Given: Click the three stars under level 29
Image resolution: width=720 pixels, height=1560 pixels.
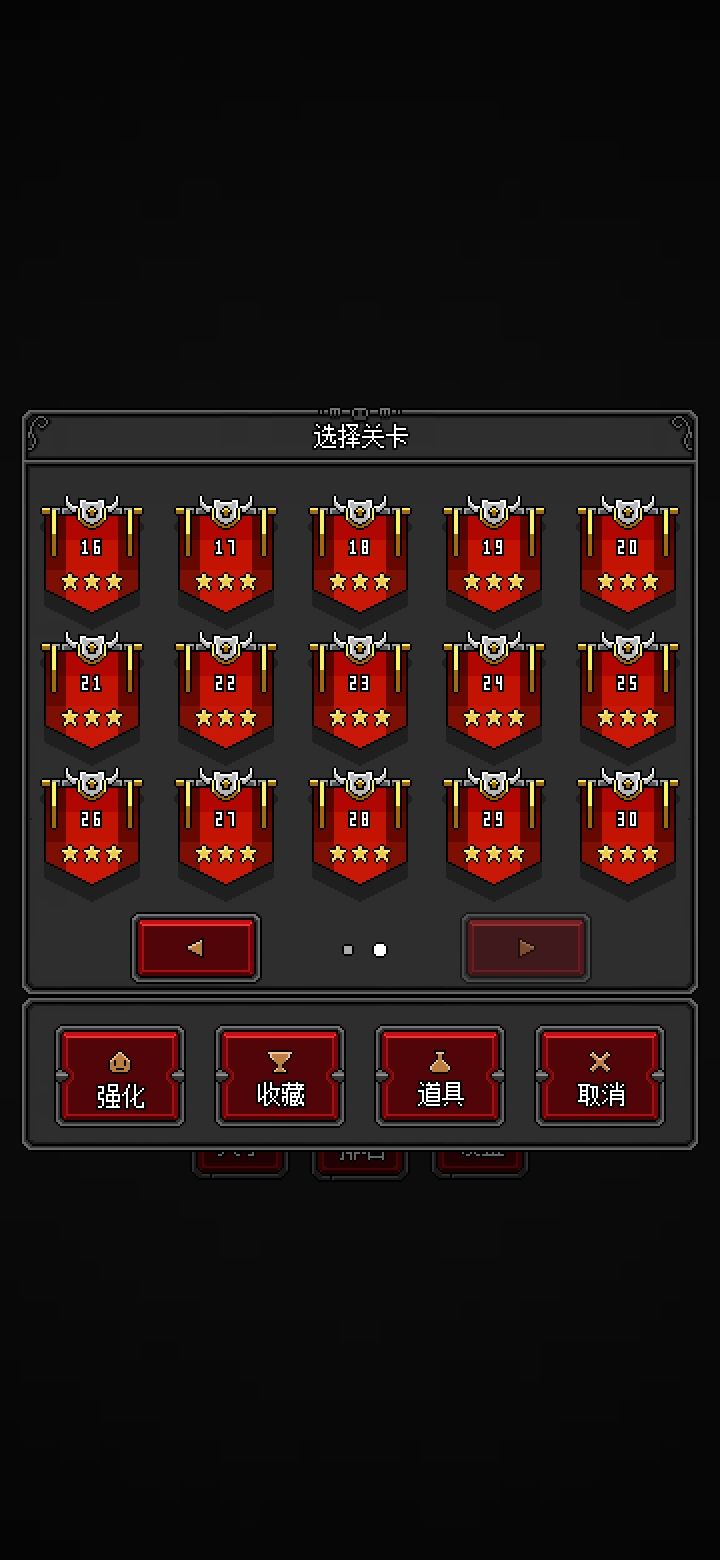Looking at the screenshot, I should 493,855.
